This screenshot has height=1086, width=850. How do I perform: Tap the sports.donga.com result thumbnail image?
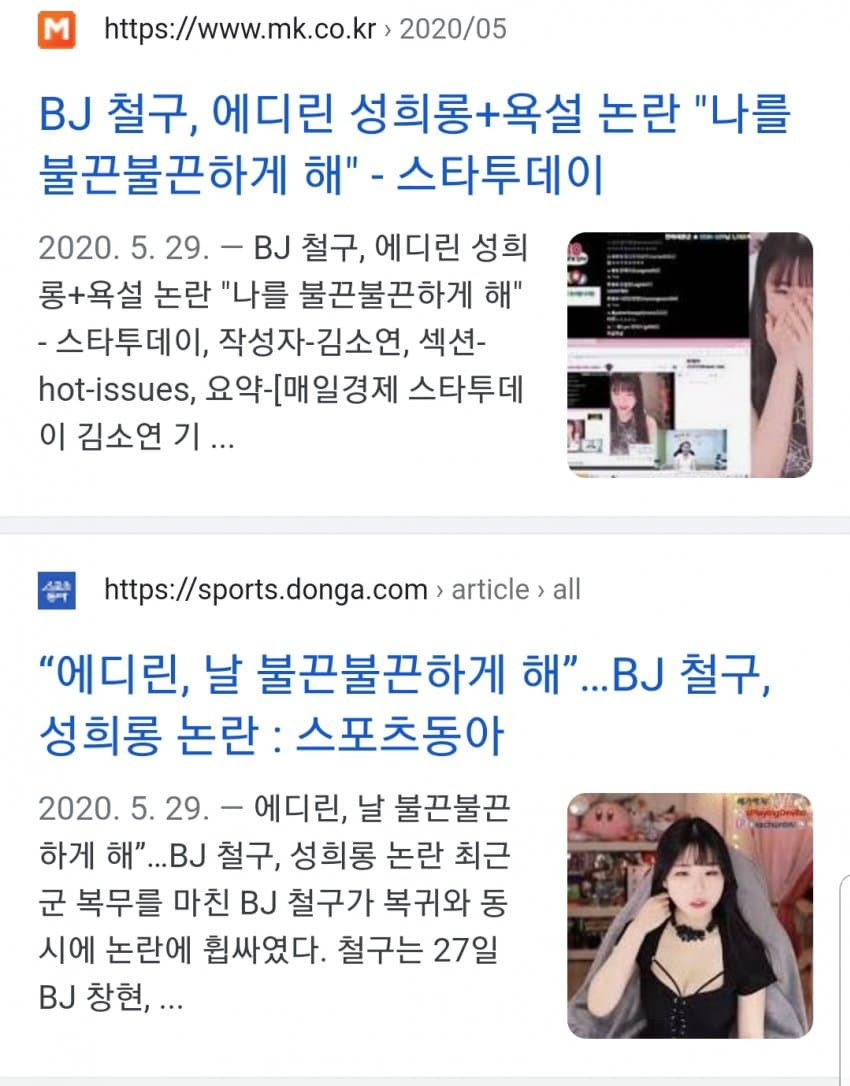click(690, 915)
